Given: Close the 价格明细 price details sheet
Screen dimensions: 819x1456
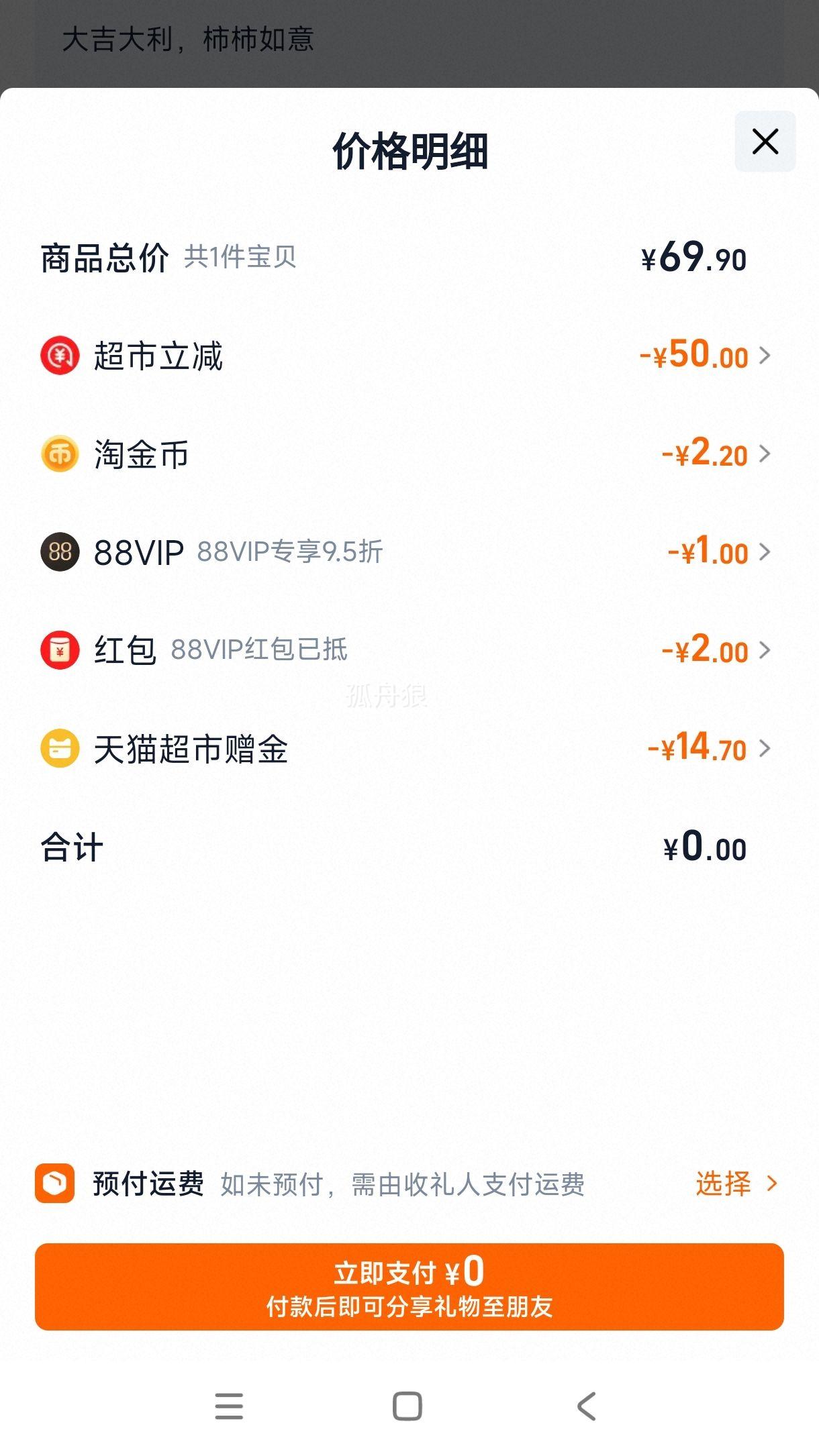Looking at the screenshot, I should 765,142.
